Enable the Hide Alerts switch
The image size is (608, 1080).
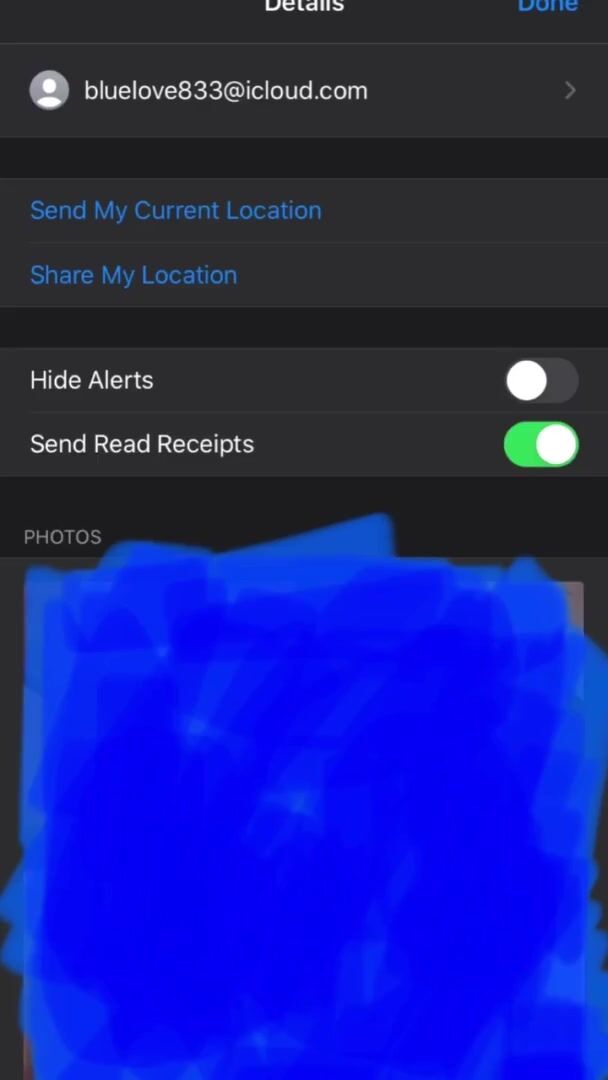click(541, 381)
